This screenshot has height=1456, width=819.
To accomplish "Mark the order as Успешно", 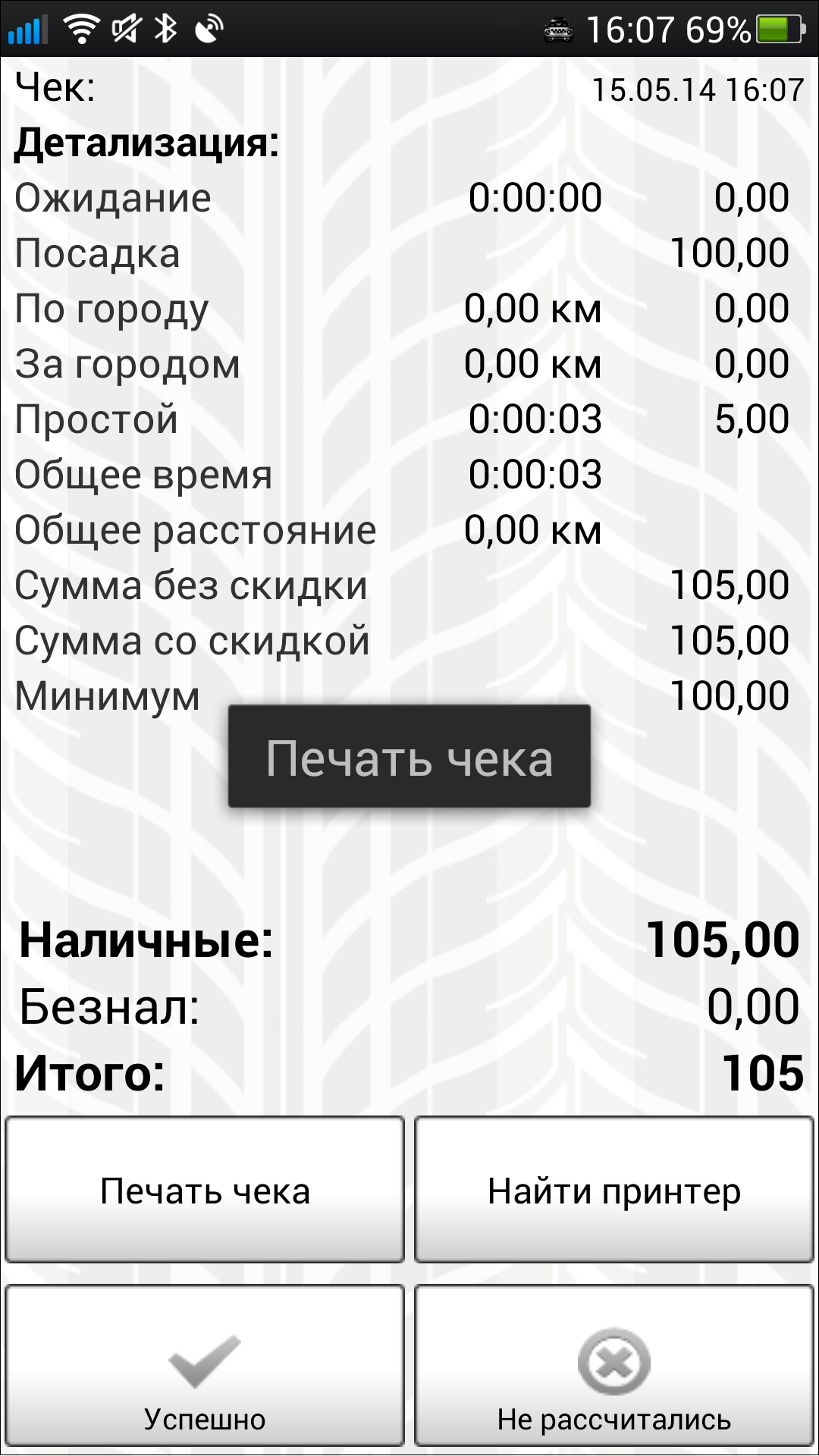I will click(x=205, y=1365).
